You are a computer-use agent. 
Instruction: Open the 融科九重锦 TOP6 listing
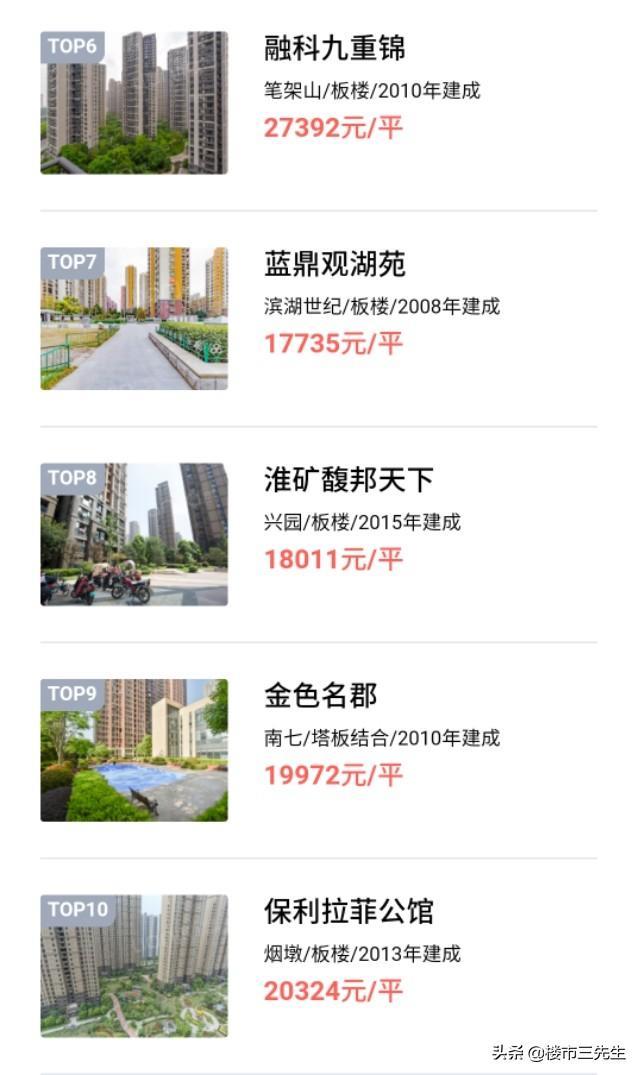(319, 103)
